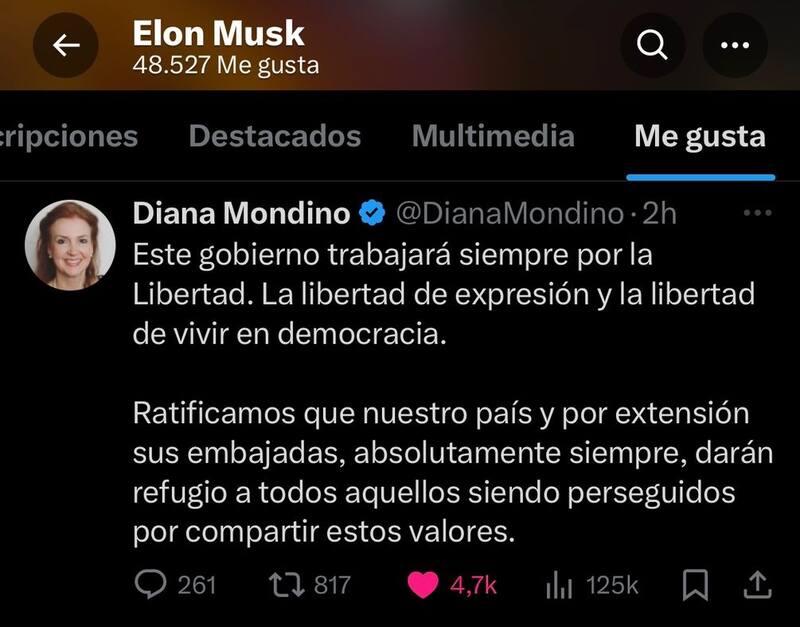The image size is (800, 627).
Task: Open the options menu on Diana Mondino's post
Action: (758, 213)
